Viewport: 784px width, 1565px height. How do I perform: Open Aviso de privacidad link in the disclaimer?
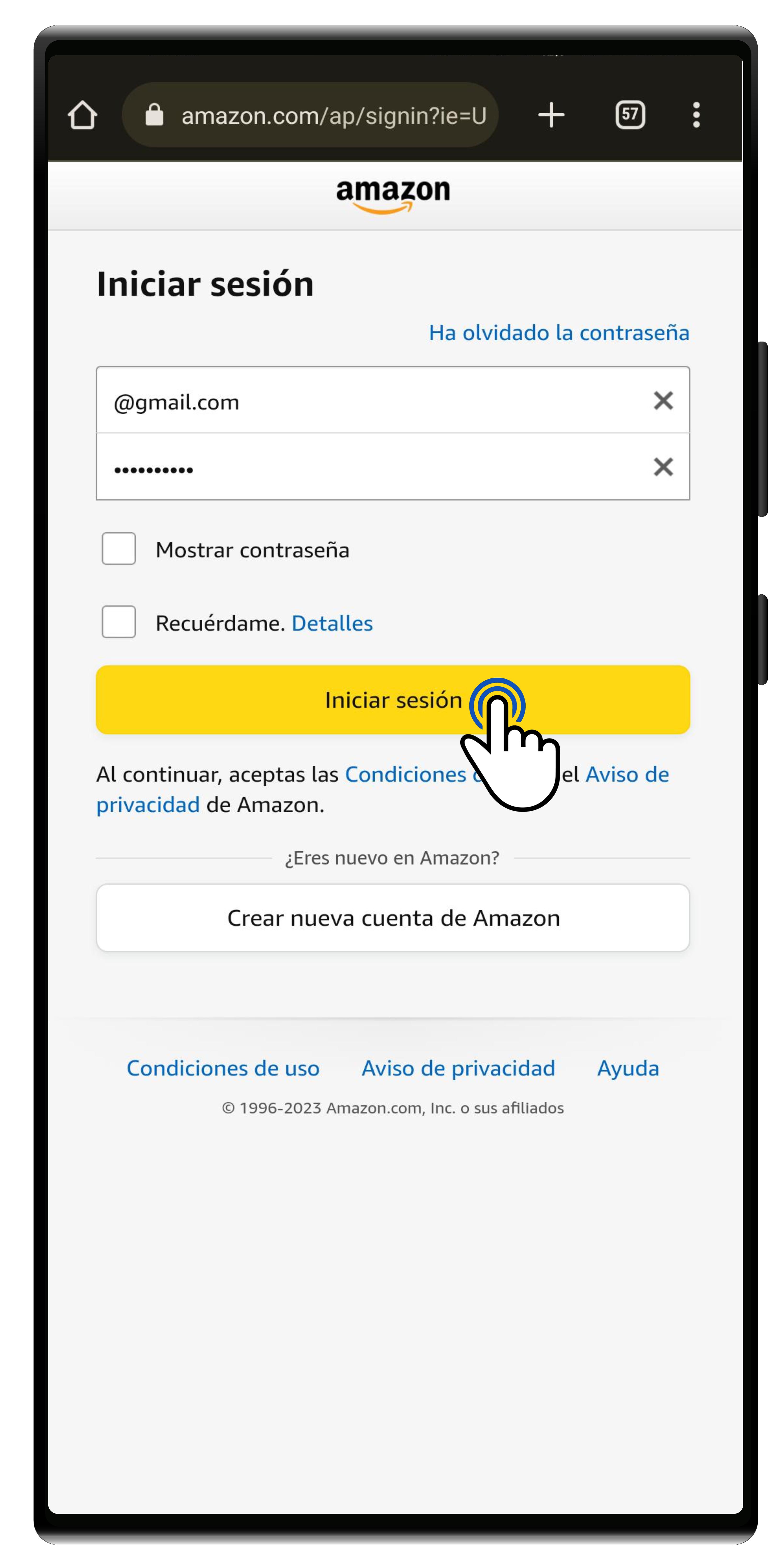tap(627, 775)
